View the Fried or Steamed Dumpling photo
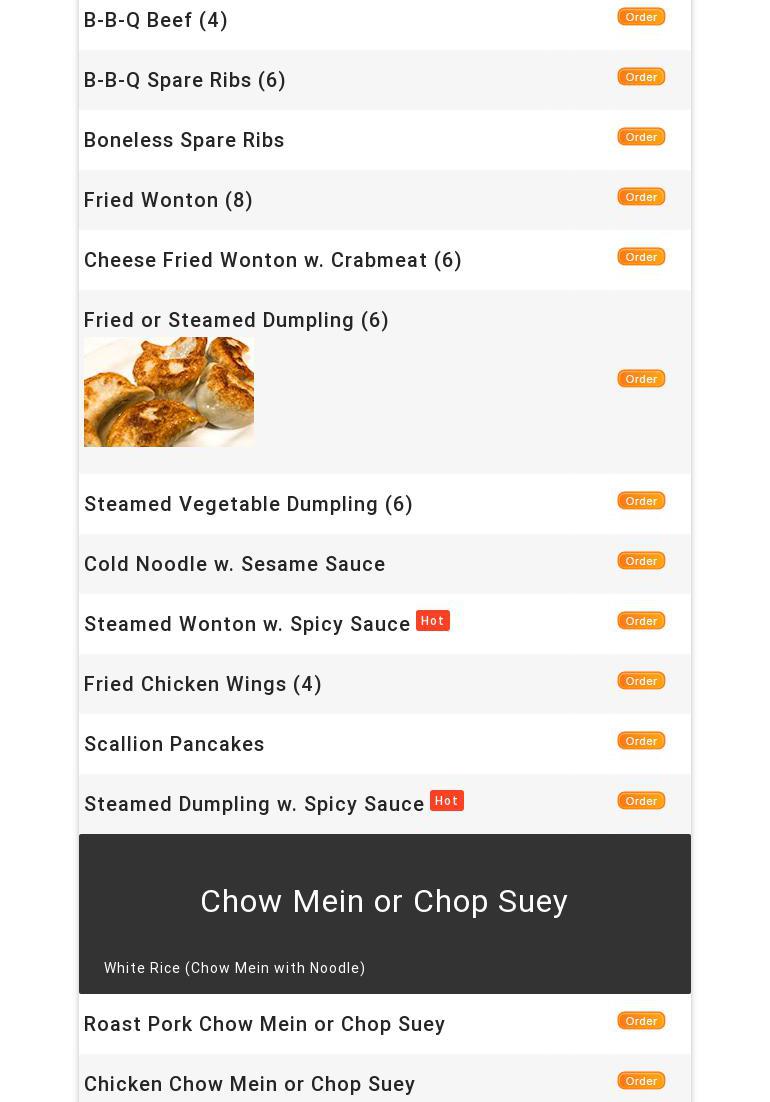Image resolution: width=770 pixels, height=1102 pixels. (169, 392)
